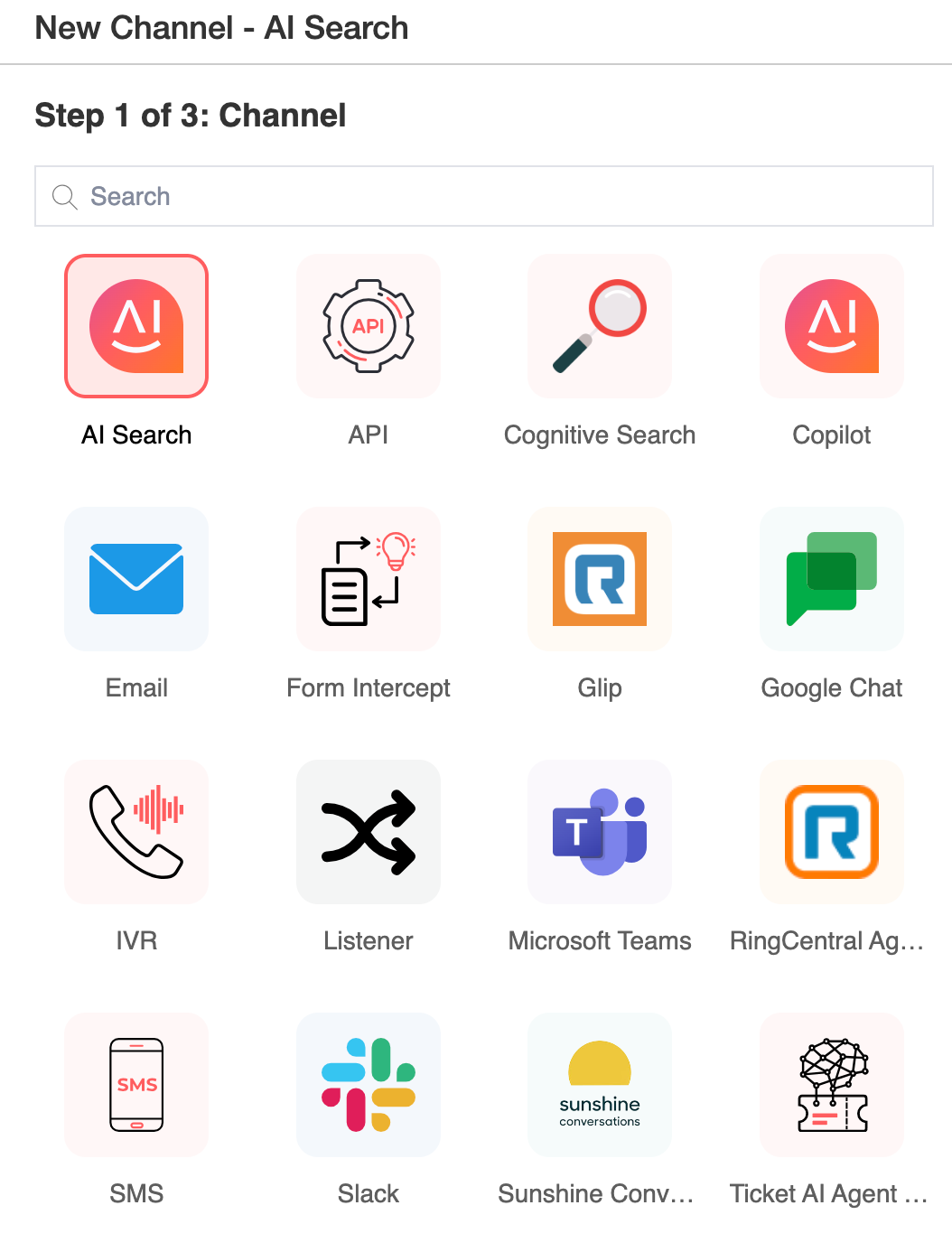Screen dimensions: 952x1252
Task: Pick the Slack channel
Action: [x=369, y=1085]
